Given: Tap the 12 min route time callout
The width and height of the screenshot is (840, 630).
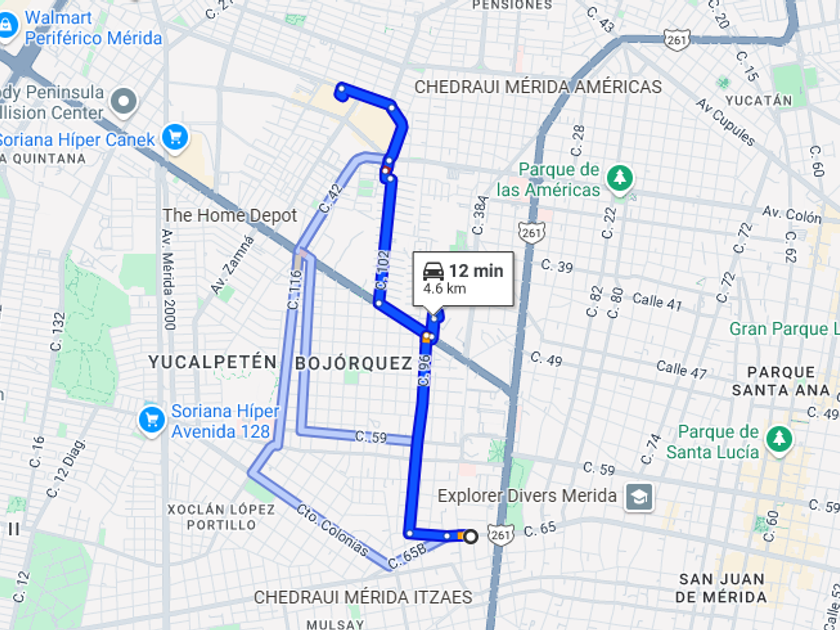Looking at the screenshot, I should click(x=463, y=278).
